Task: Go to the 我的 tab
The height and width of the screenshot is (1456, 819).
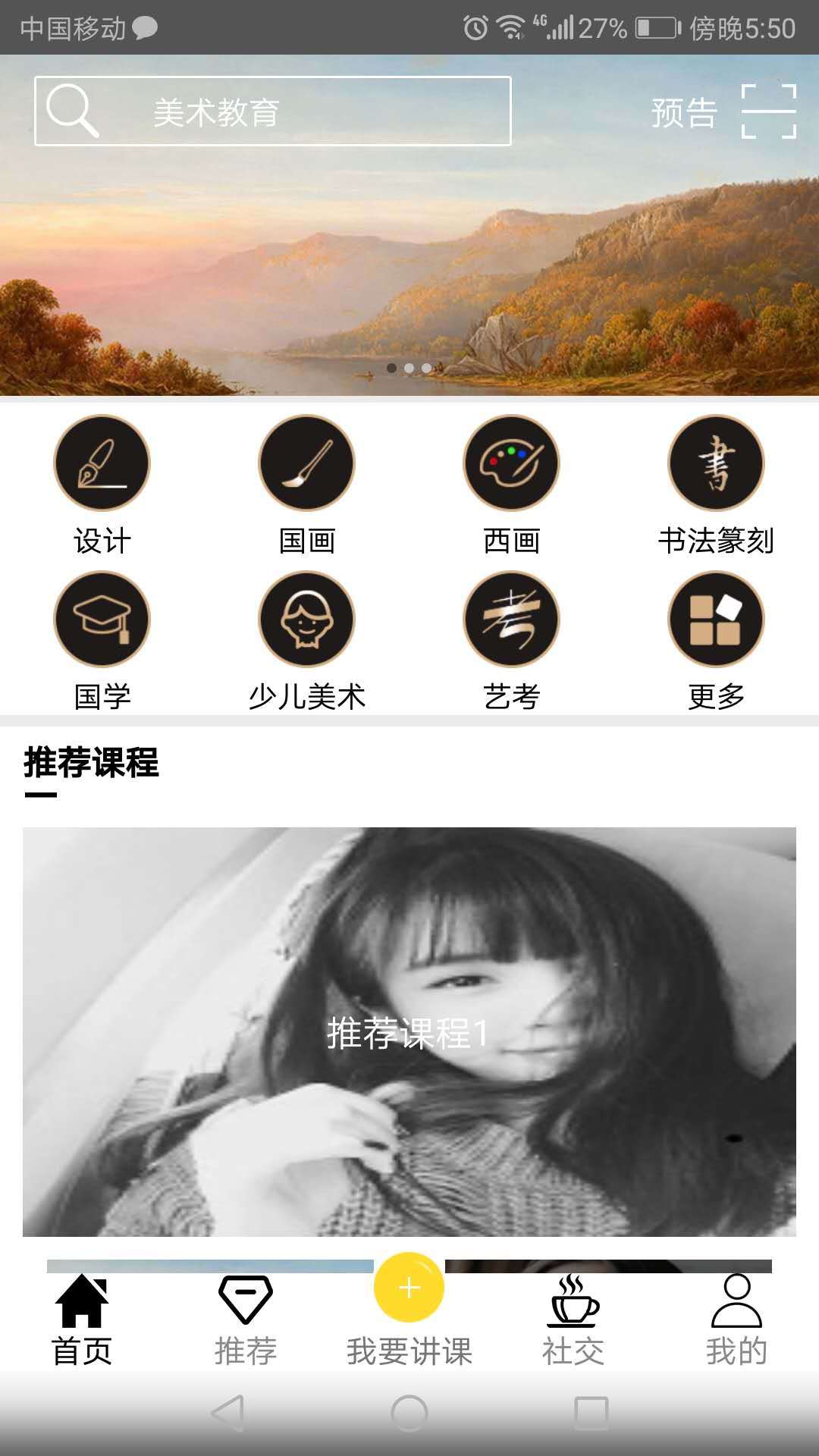Action: pyautogui.click(x=736, y=1319)
